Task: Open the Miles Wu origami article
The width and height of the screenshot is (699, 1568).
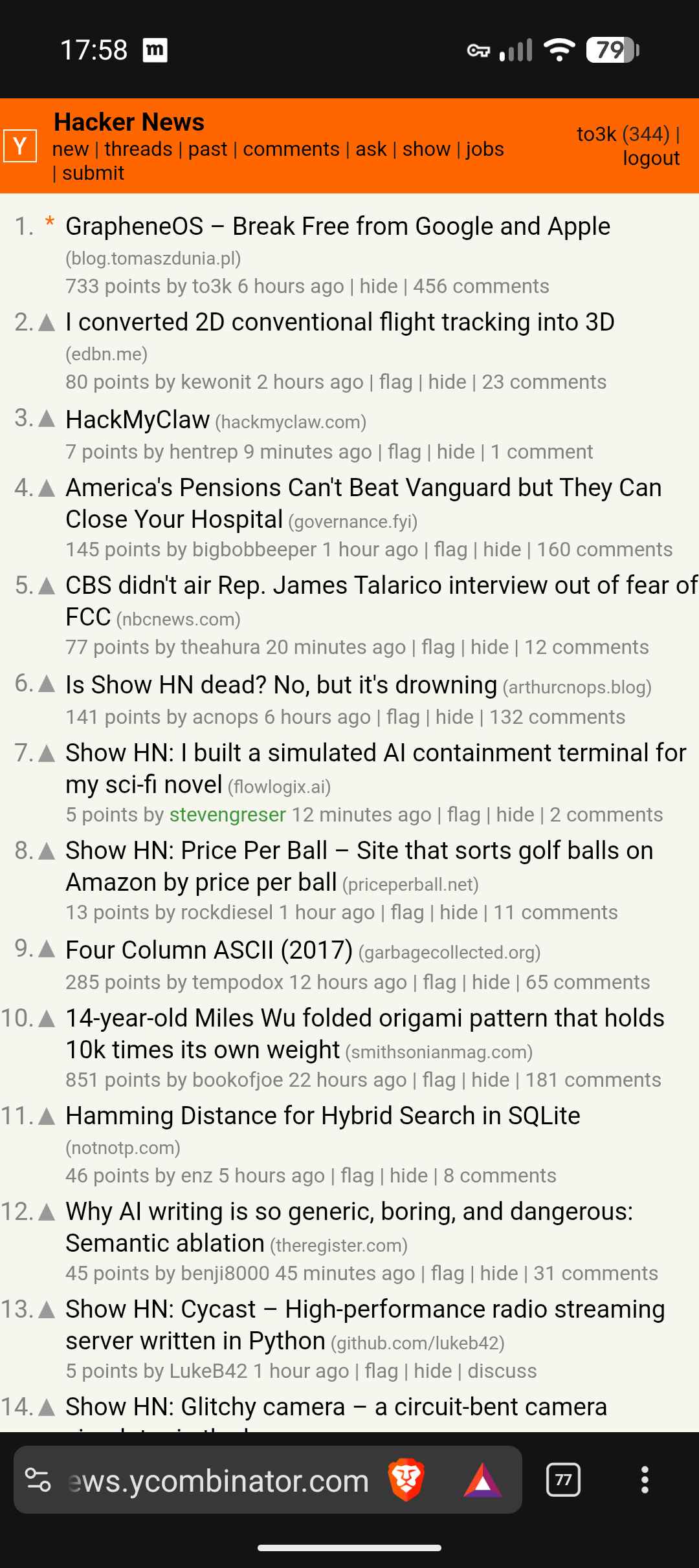Action: (x=364, y=1019)
